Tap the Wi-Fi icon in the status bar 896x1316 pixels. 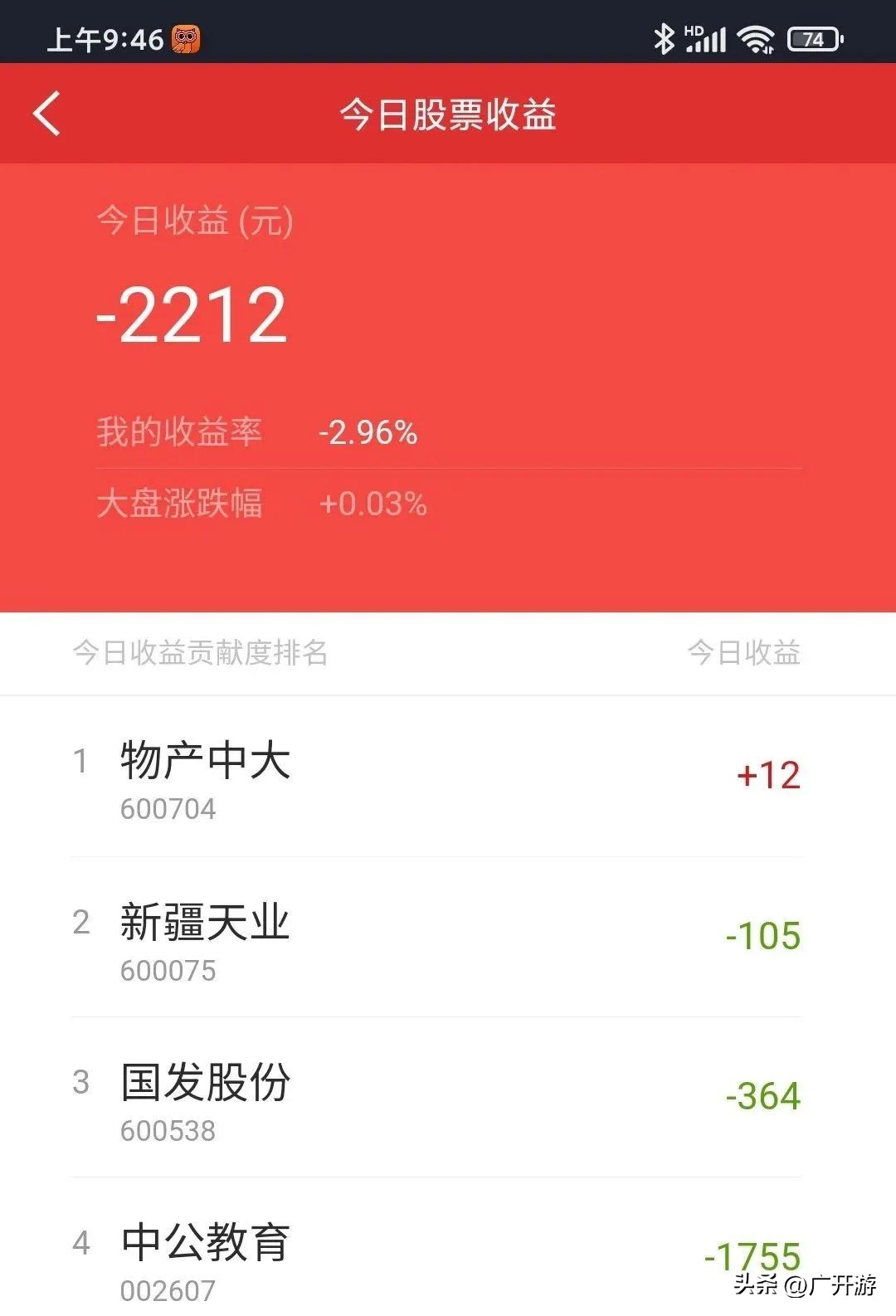756,37
